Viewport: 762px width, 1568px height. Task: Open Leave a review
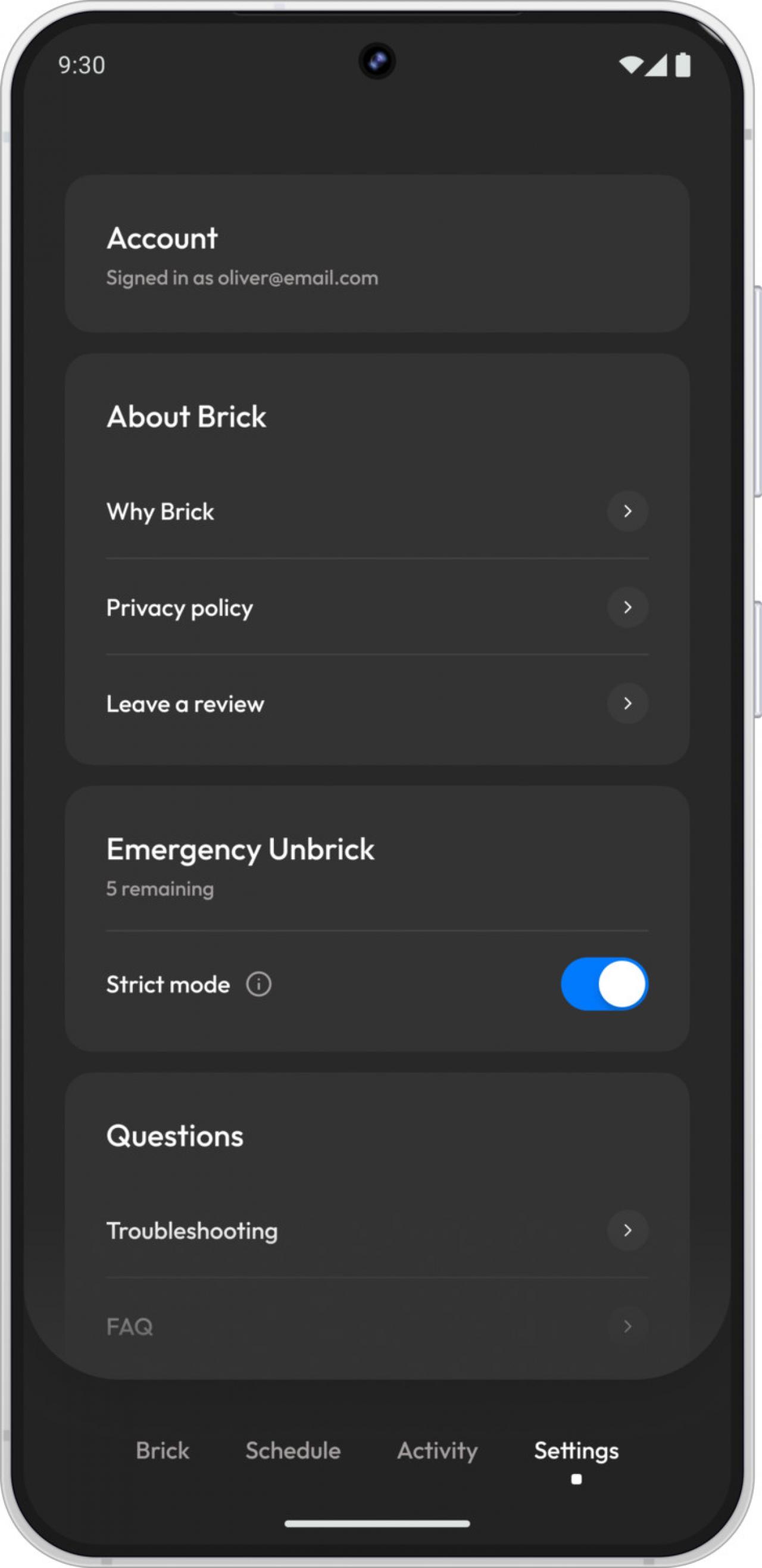(x=376, y=704)
